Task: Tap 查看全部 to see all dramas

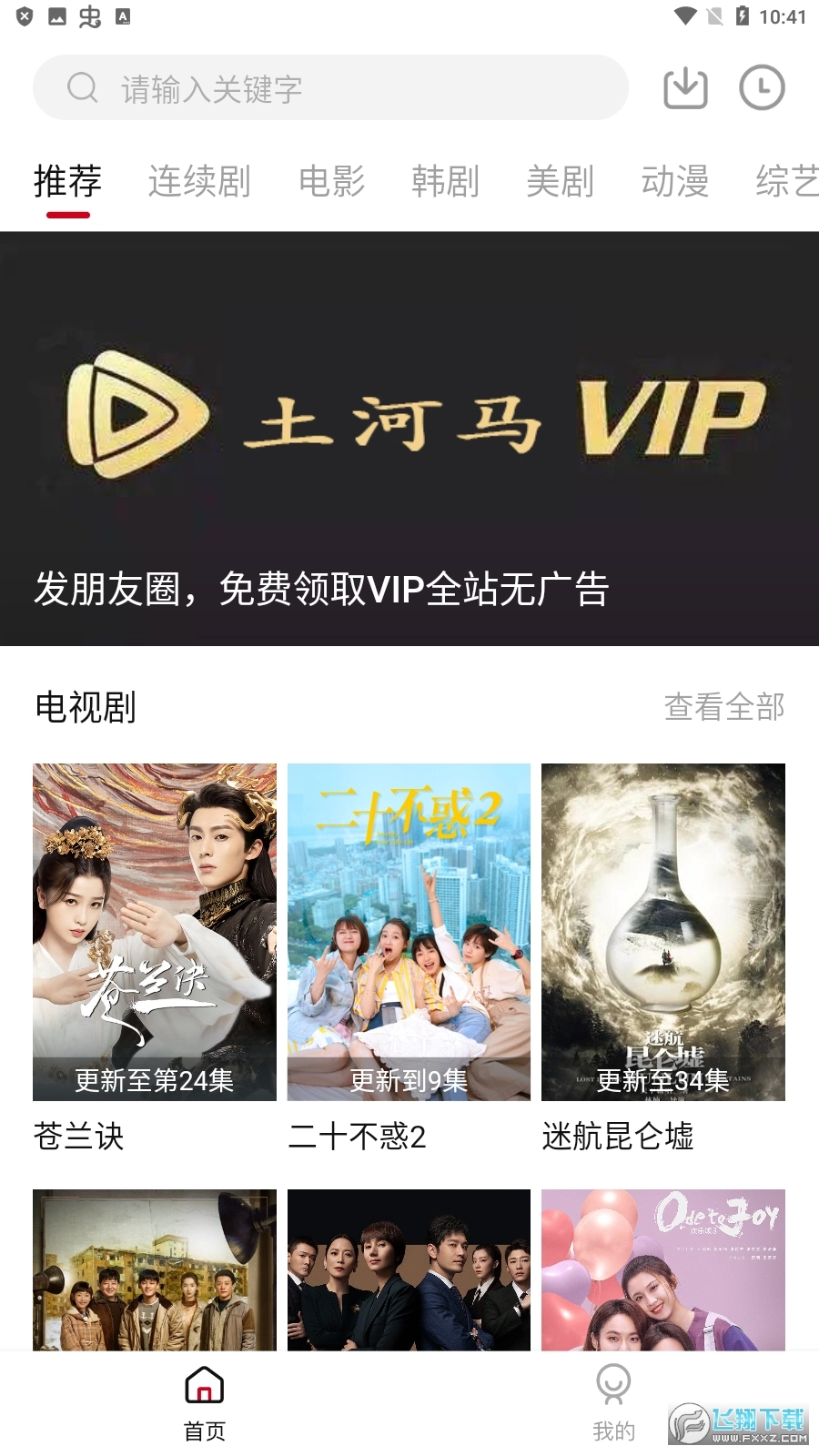Action: [x=725, y=705]
